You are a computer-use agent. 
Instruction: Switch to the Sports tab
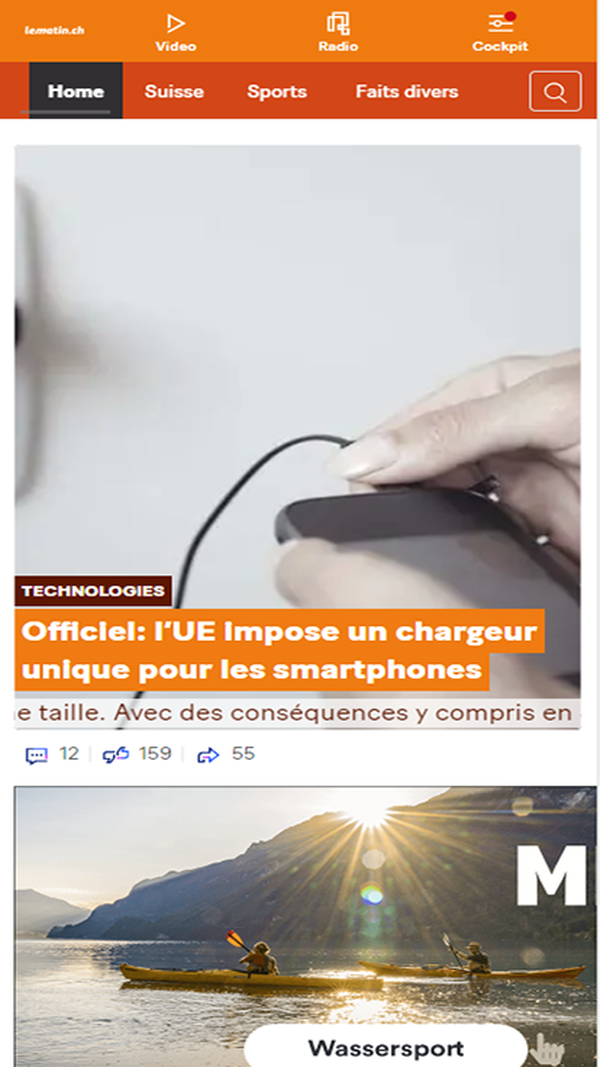[x=277, y=91]
